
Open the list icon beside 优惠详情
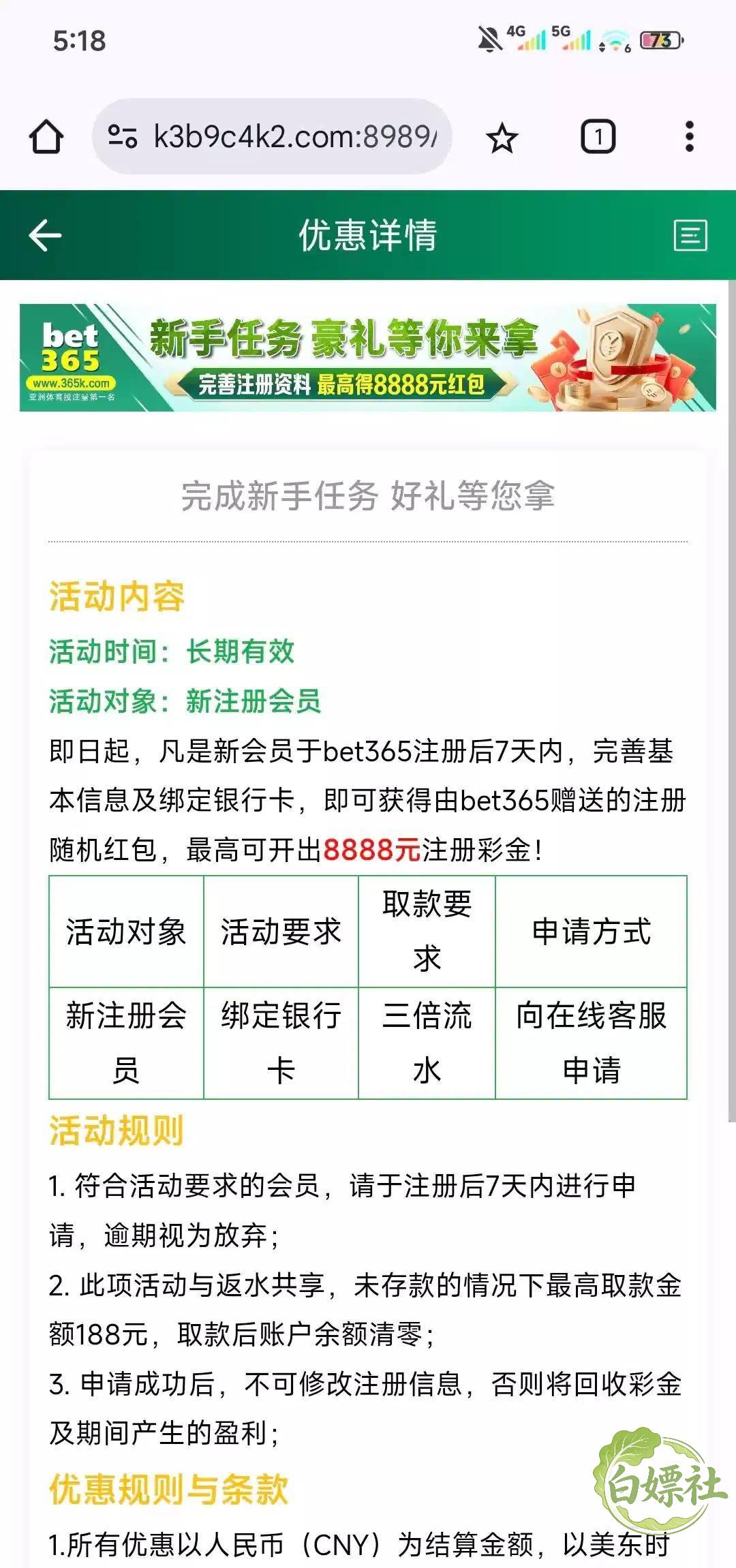click(690, 236)
